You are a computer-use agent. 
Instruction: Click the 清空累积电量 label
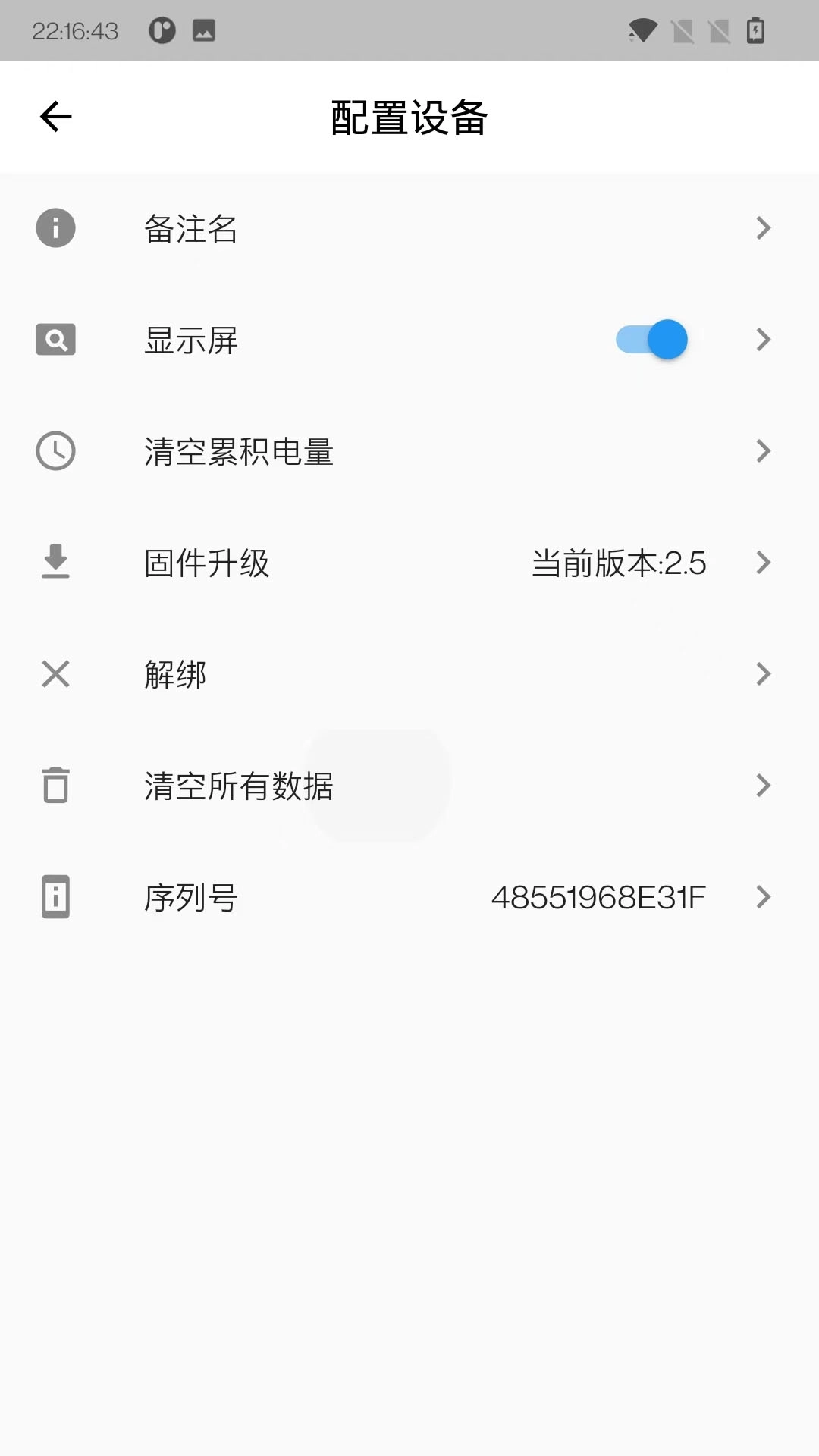(x=239, y=450)
